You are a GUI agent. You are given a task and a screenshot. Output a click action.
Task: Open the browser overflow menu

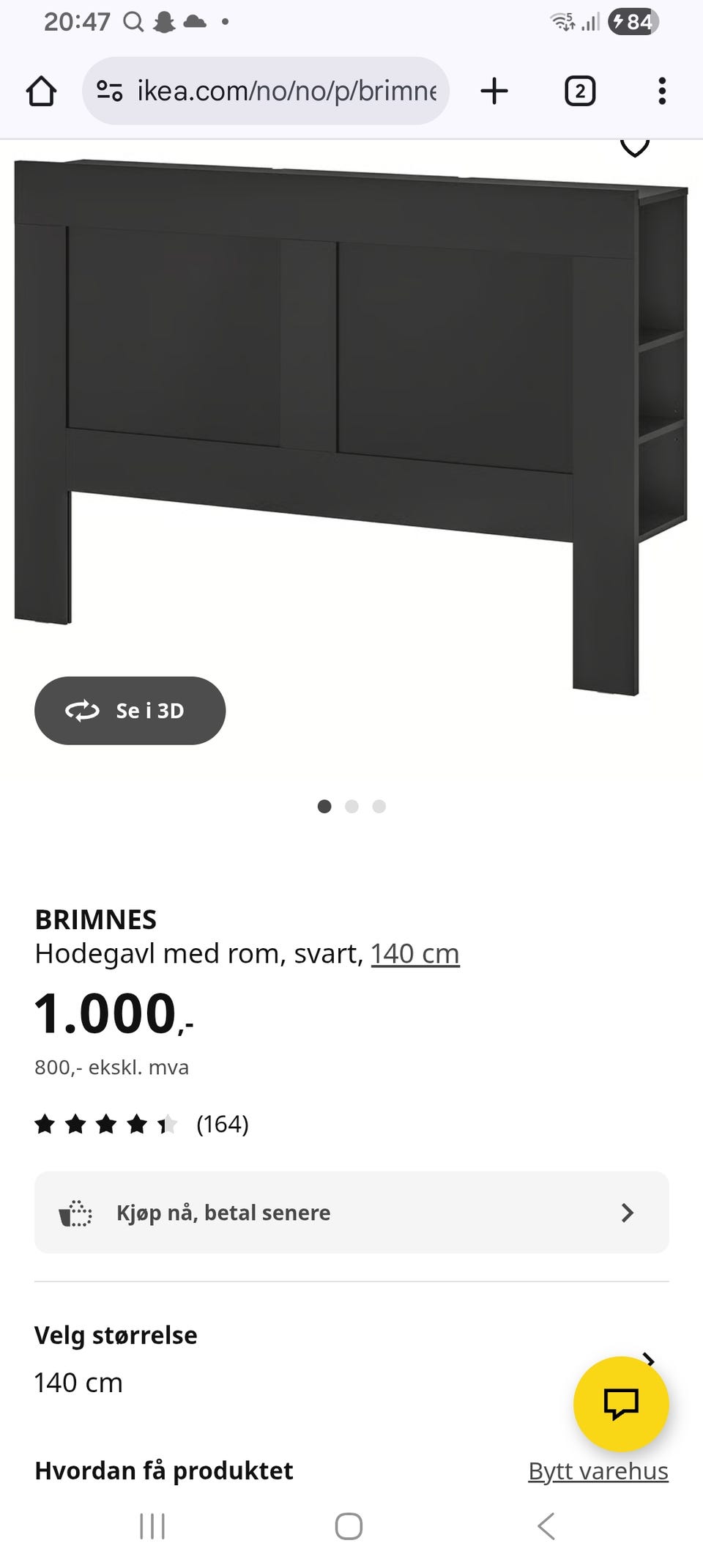click(662, 92)
